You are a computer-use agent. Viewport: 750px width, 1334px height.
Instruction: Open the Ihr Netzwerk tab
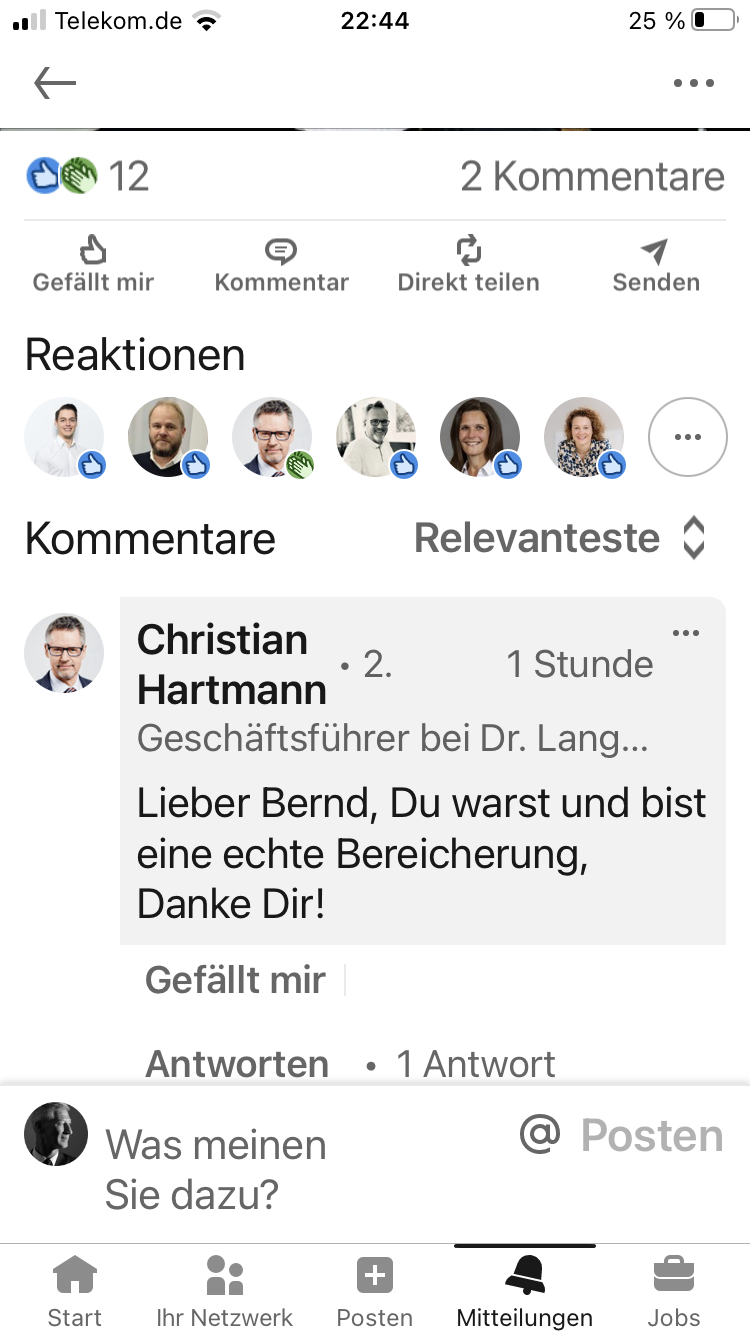pyautogui.click(x=225, y=1292)
